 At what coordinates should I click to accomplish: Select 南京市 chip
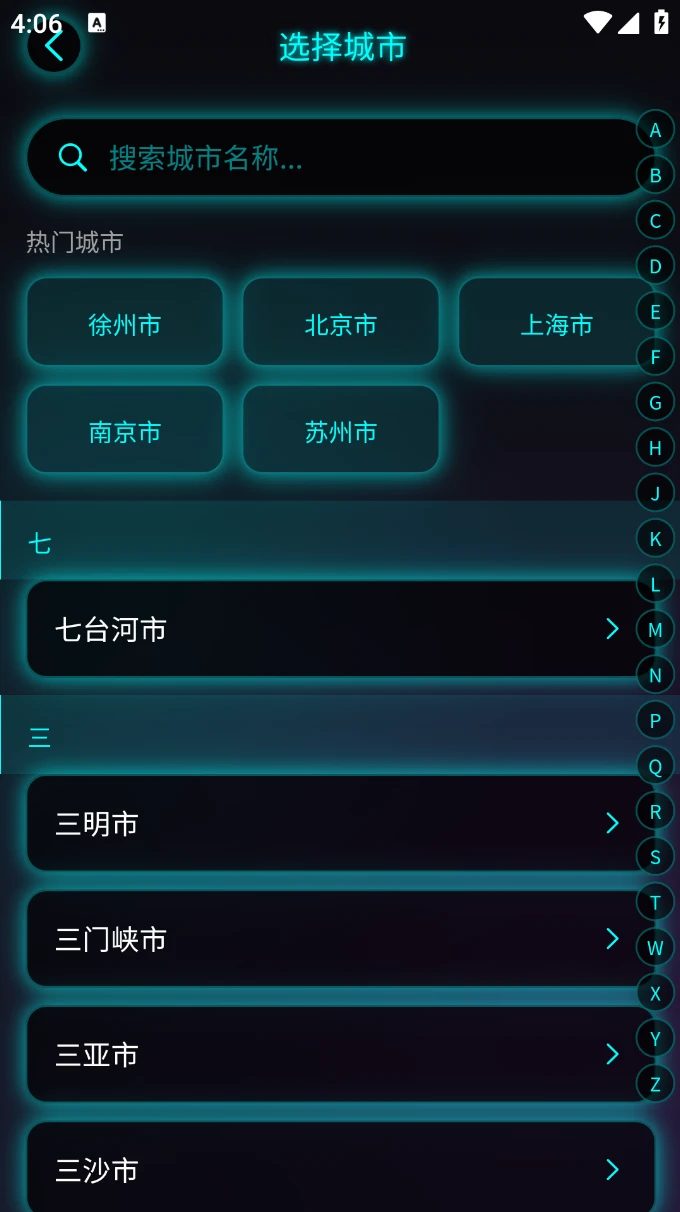[x=125, y=430]
